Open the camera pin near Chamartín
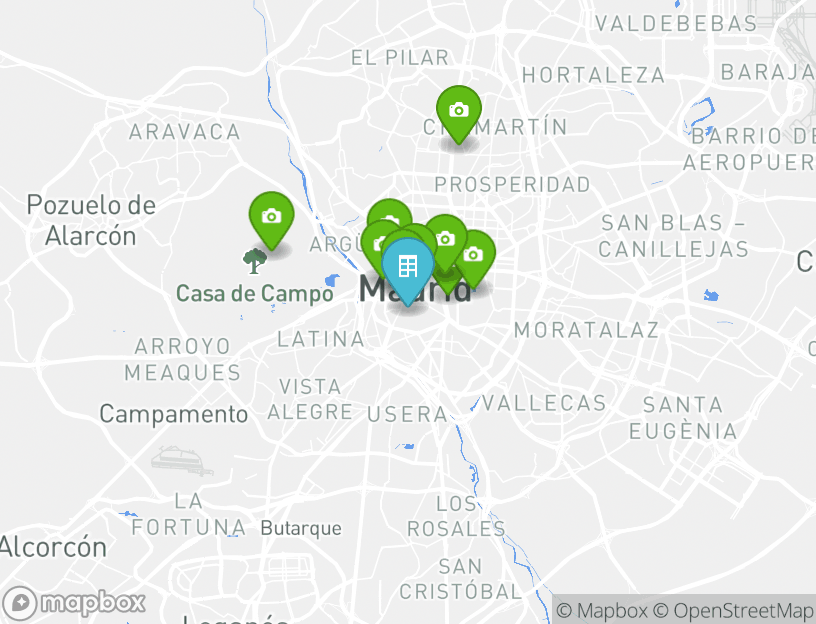This screenshot has width=816, height=624. [458, 111]
